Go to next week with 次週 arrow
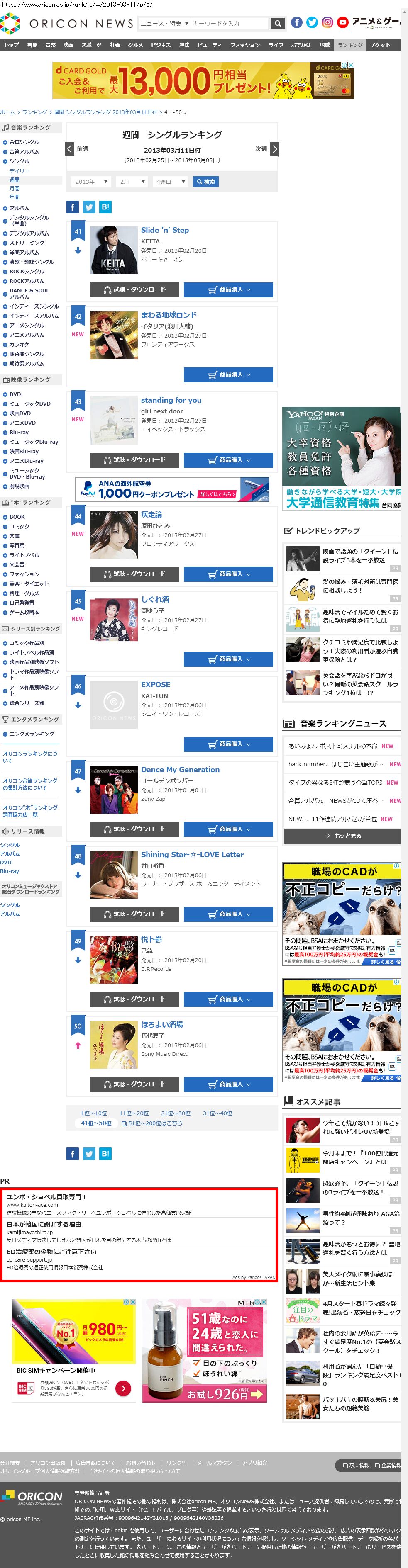Image resolution: width=408 pixels, height=1568 pixels. pos(274,149)
